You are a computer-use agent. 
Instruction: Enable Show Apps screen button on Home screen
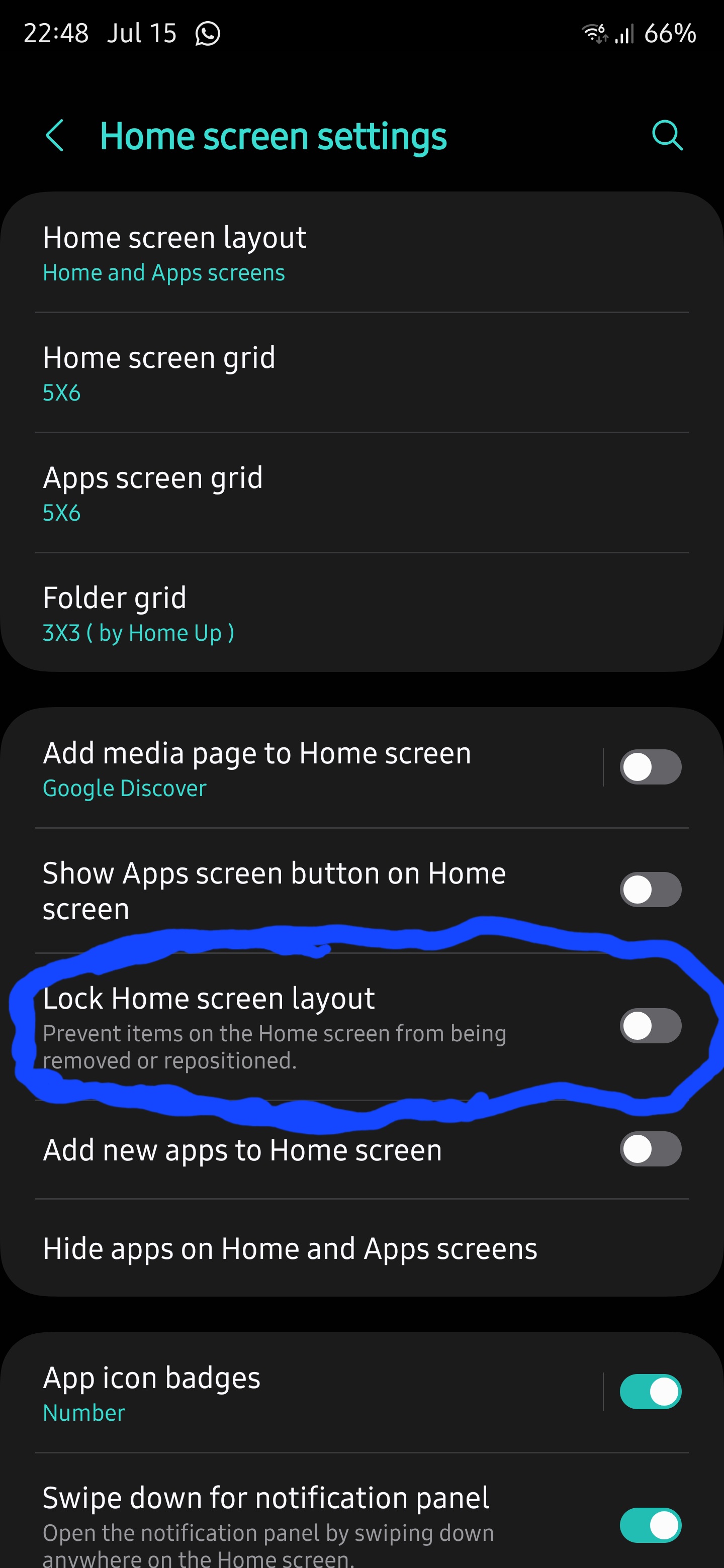(x=650, y=890)
